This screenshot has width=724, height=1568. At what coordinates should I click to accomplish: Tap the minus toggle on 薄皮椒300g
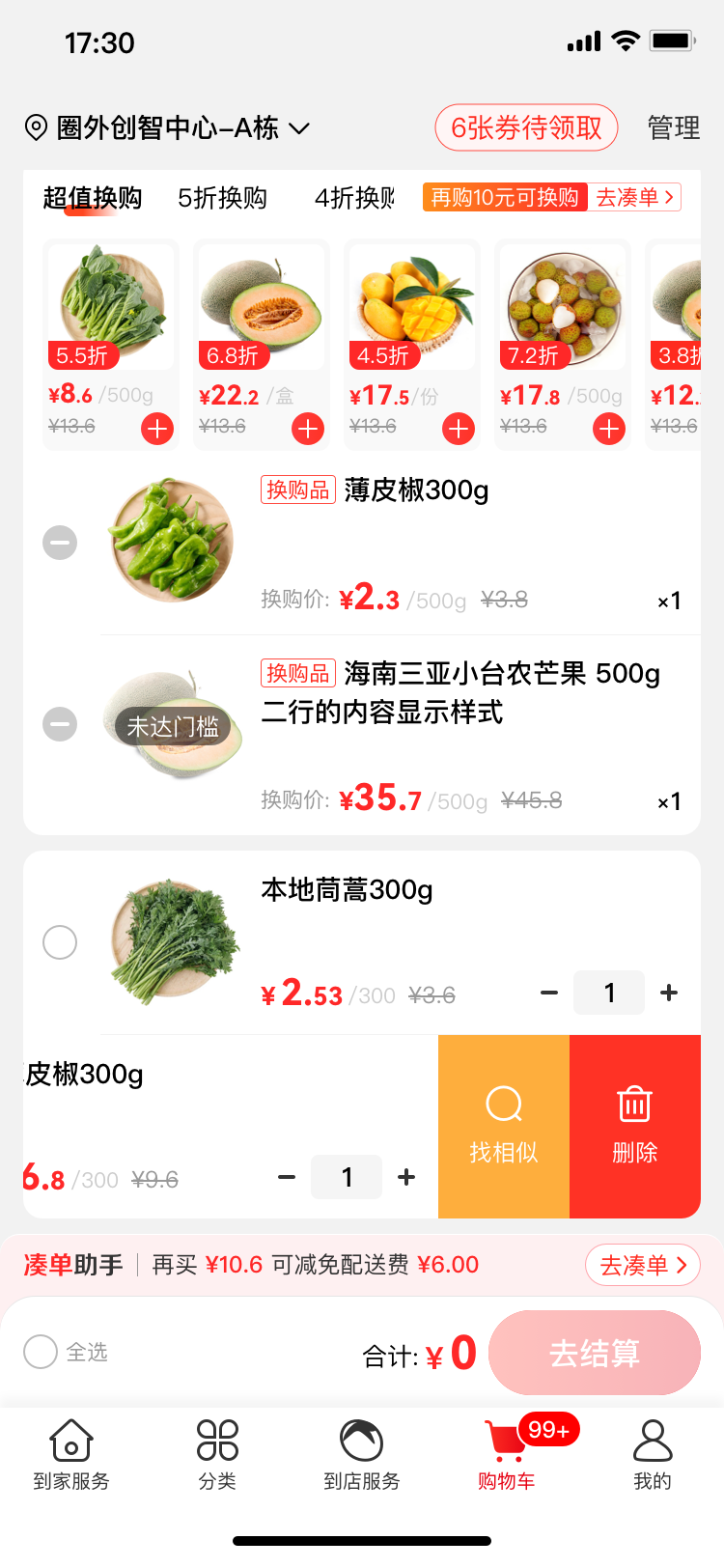(x=60, y=542)
